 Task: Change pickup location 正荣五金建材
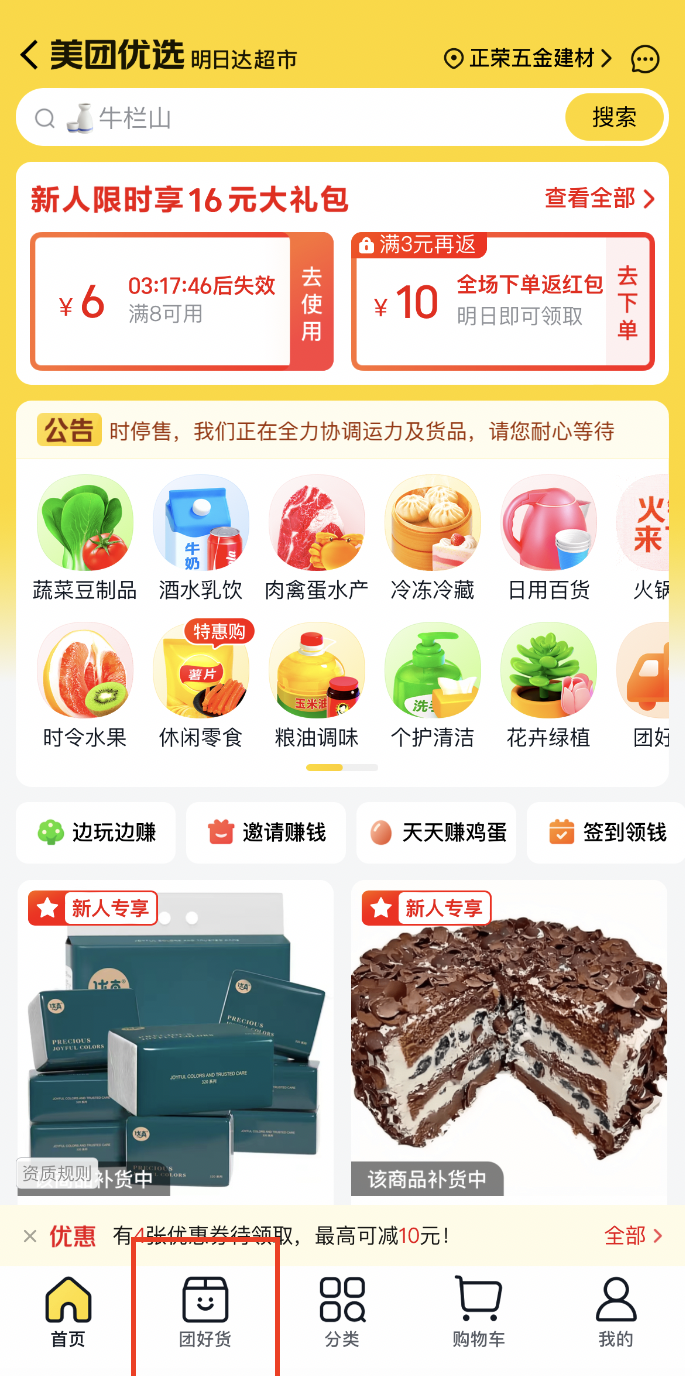coord(529,58)
